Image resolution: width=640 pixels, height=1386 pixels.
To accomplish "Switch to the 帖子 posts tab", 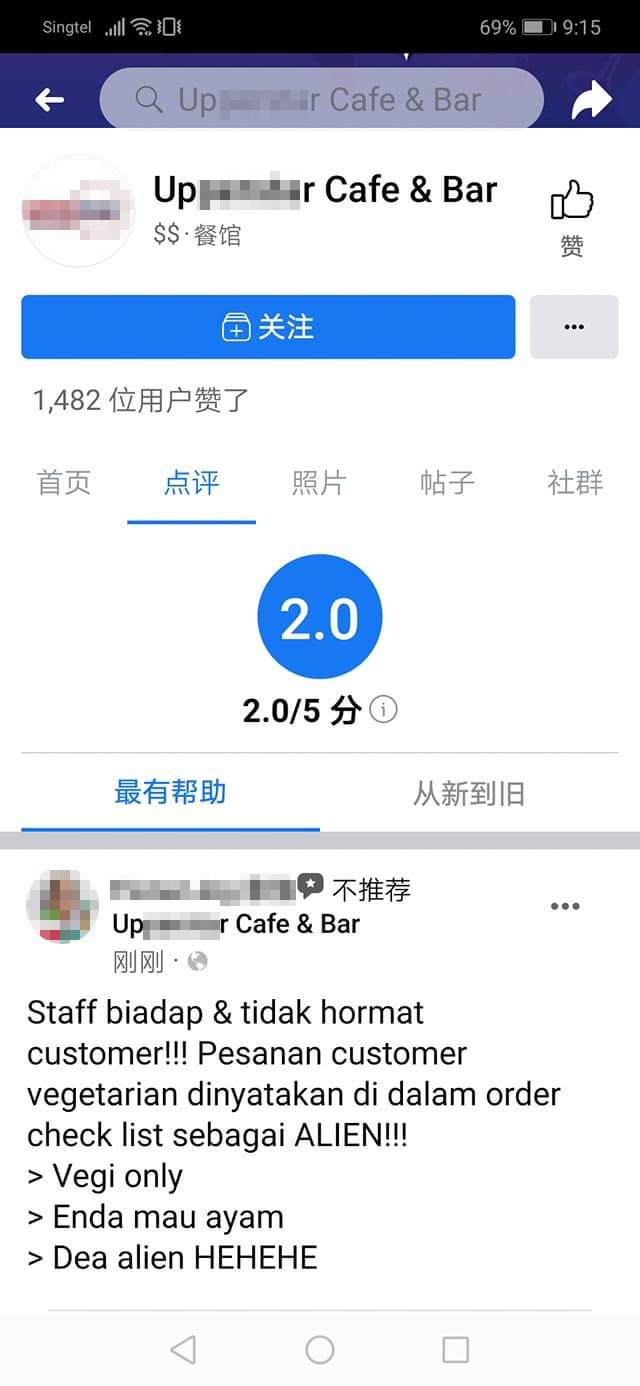I will click(x=447, y=483).
